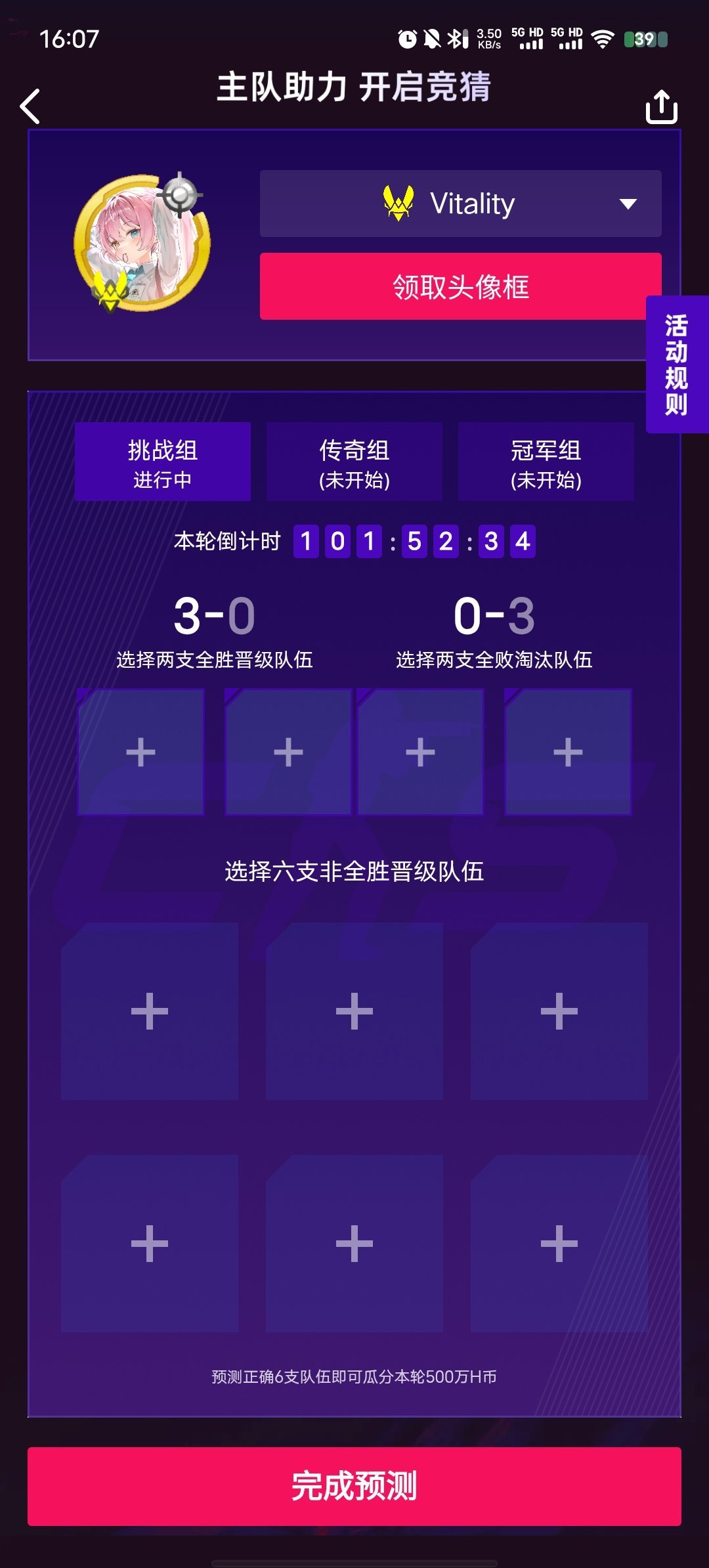
Task: Expand the Vitality team dropdown
Action: pos(460,204)
